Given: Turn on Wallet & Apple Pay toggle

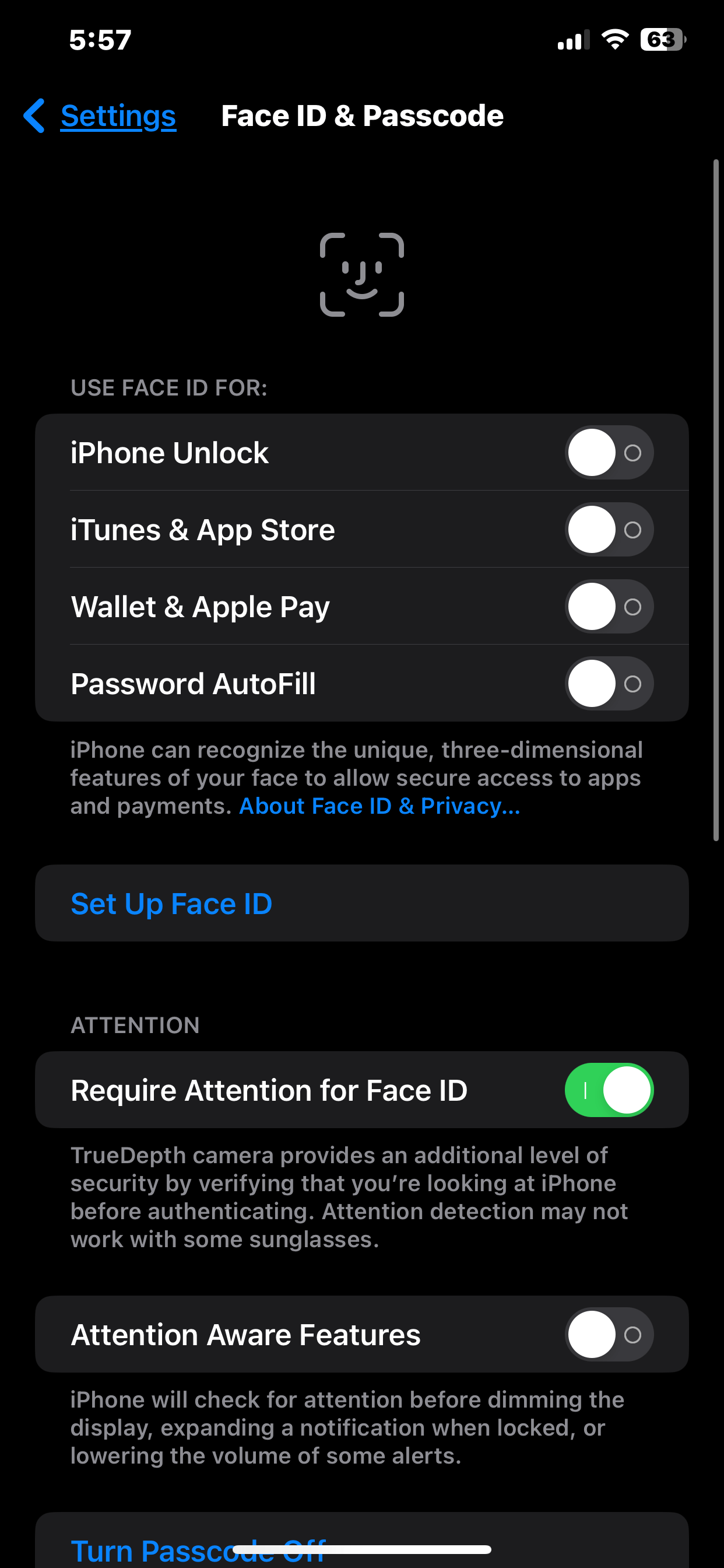Looking at the screenshot, I should pos(609,606).
